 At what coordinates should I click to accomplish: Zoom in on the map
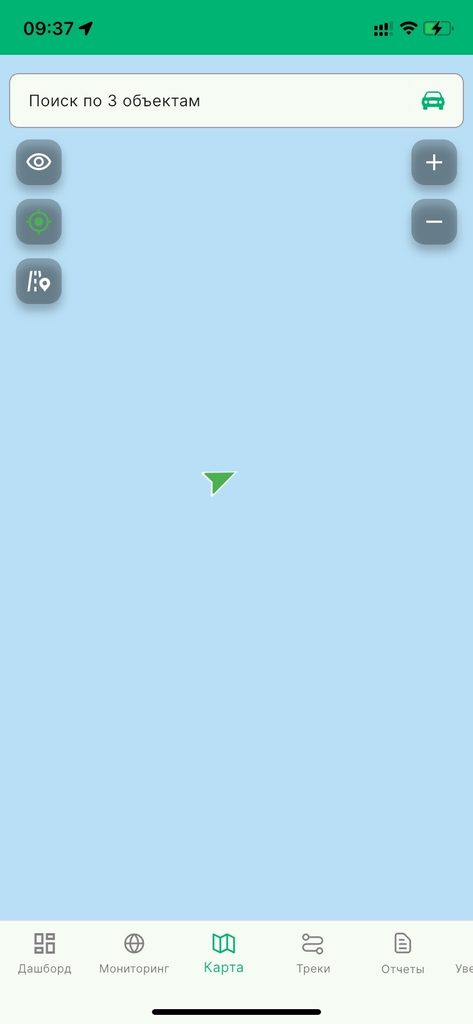point(434,162)
